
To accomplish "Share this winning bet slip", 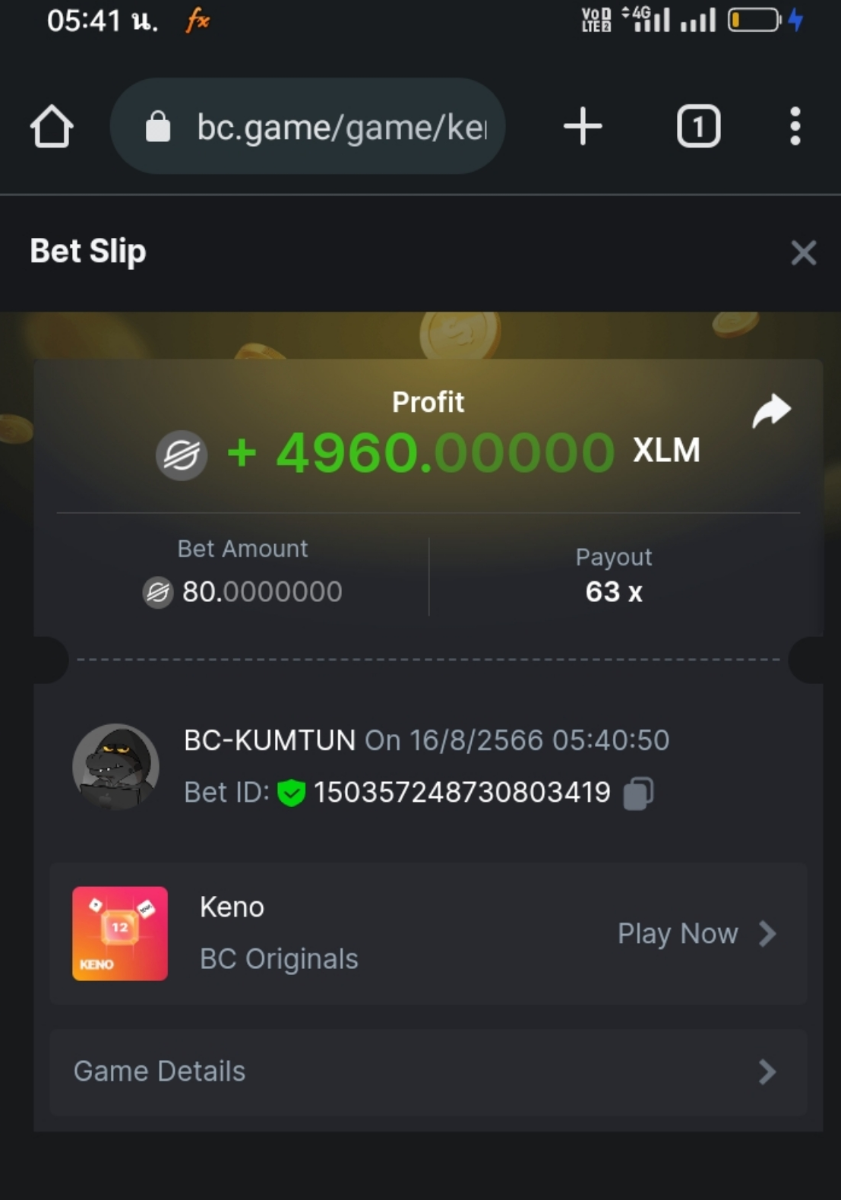I will click(x=771, y=411).
